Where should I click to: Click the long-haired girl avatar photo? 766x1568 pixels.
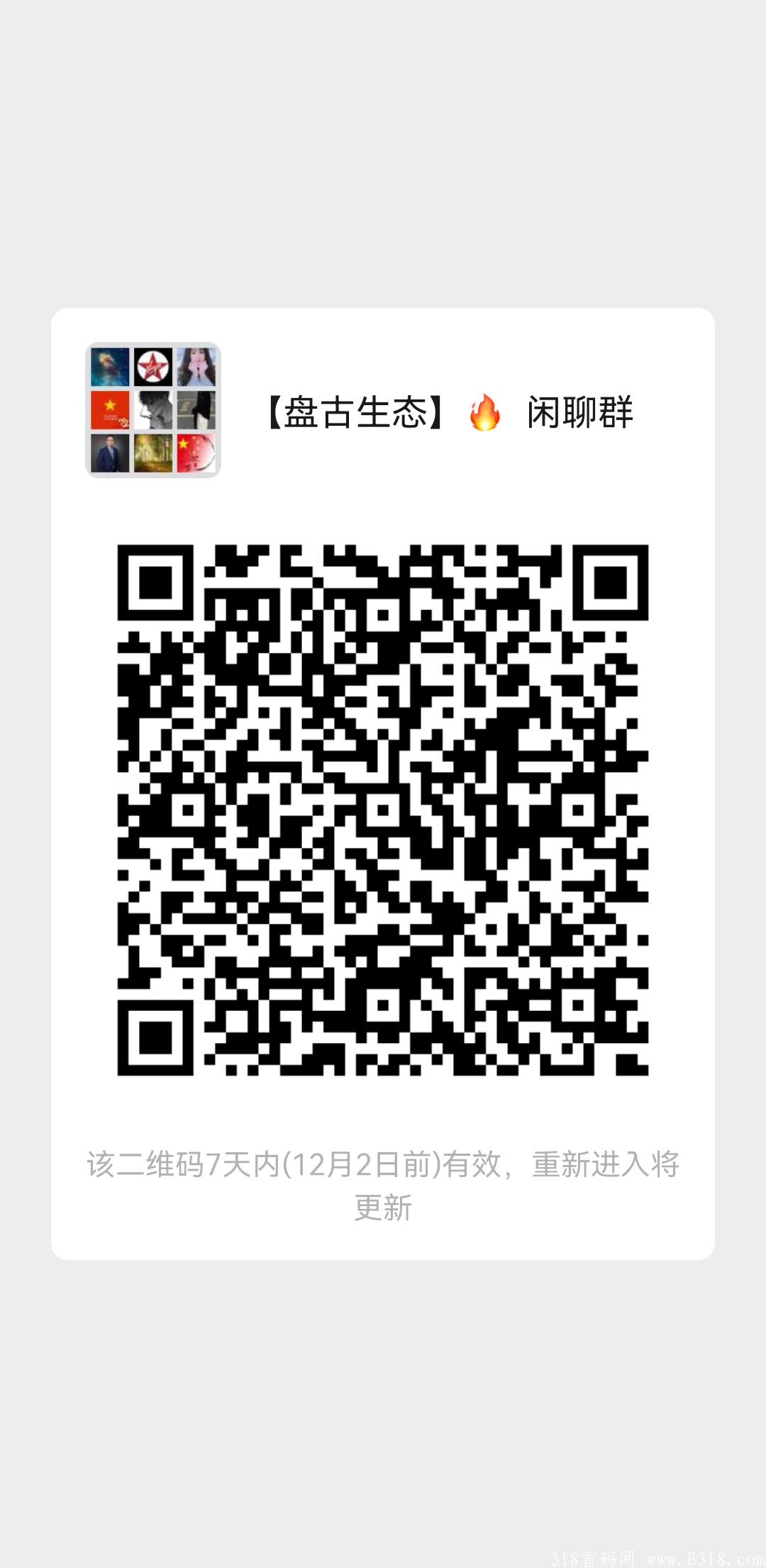[x=196, y=365]
